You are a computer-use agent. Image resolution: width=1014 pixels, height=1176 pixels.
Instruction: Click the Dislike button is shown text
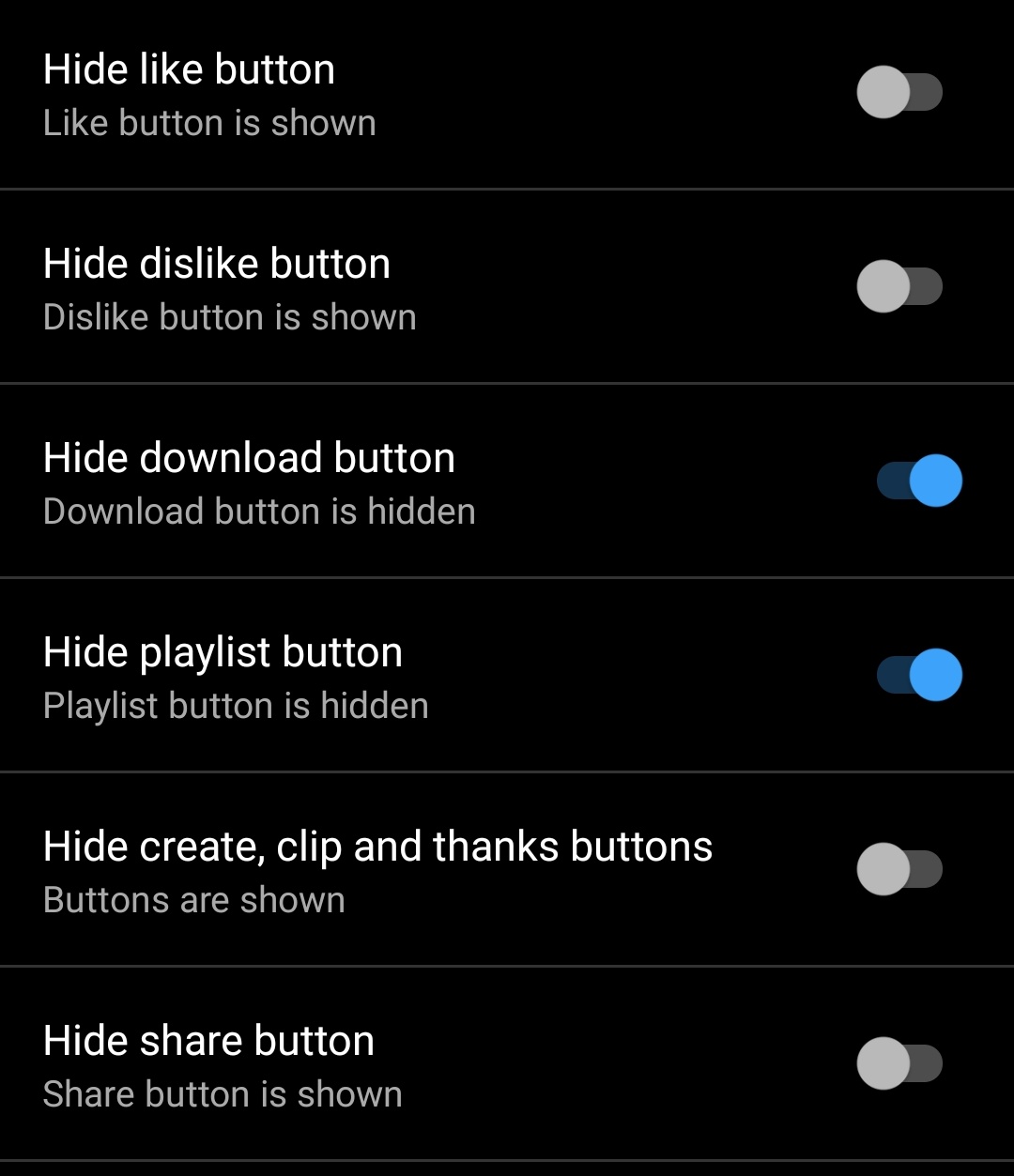tap(230, 316)
